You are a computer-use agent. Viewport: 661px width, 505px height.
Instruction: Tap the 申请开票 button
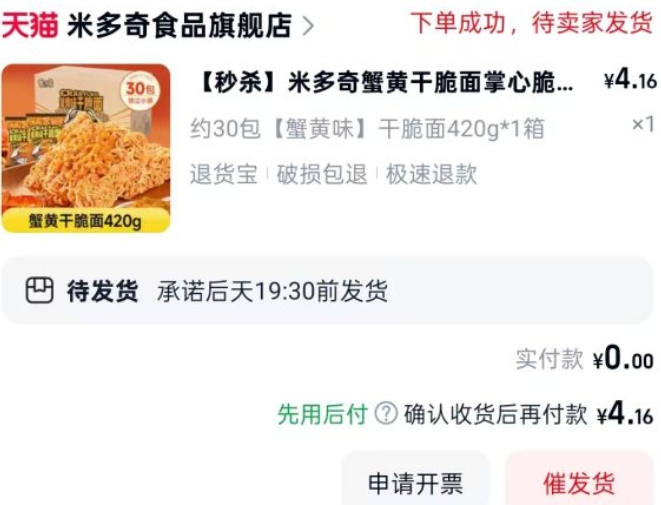tap(415, 484)
